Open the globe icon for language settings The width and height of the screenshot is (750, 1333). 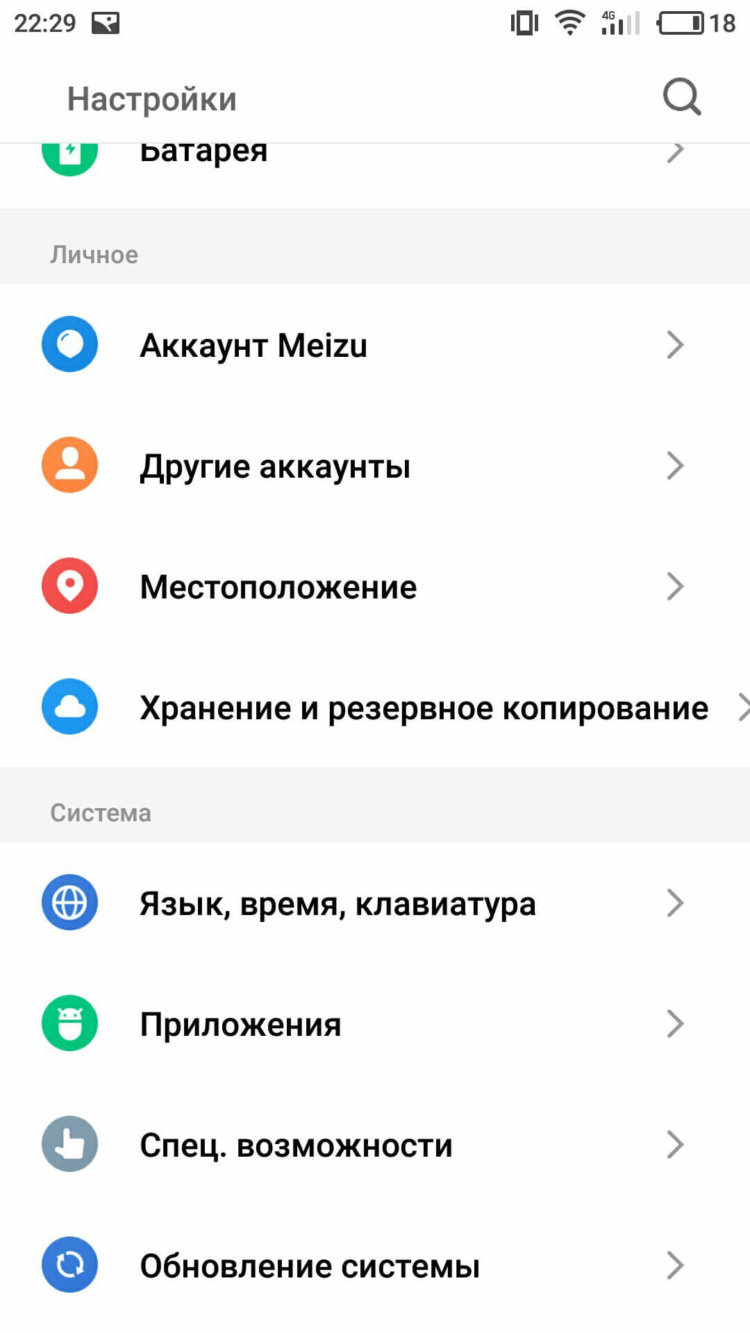pyautogui.click(x=69, y=902)
